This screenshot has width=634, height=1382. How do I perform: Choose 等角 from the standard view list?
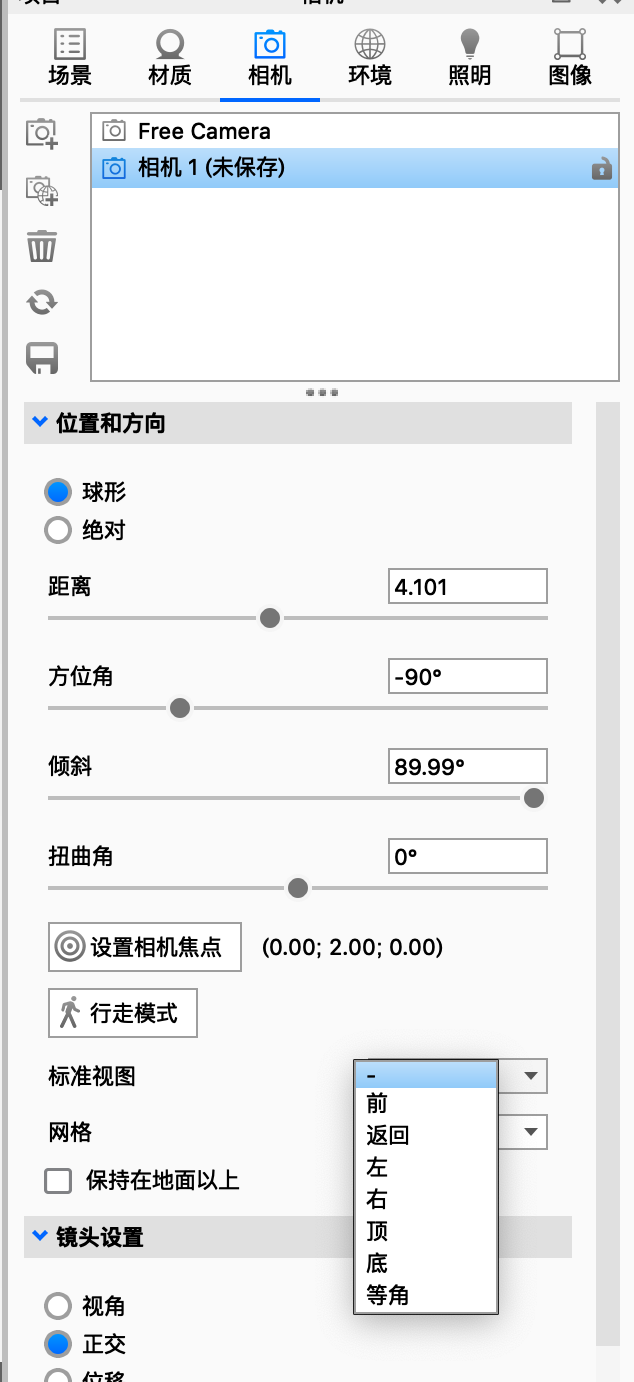388,1295
